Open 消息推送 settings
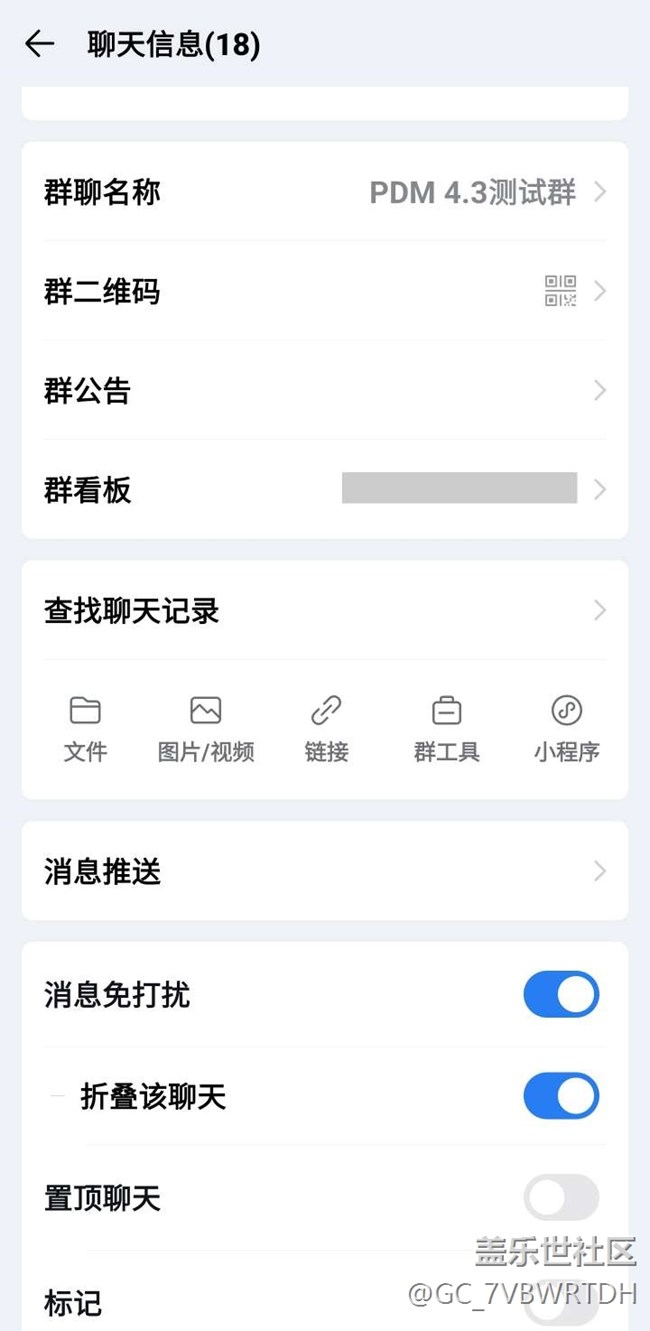 point(325,871)
